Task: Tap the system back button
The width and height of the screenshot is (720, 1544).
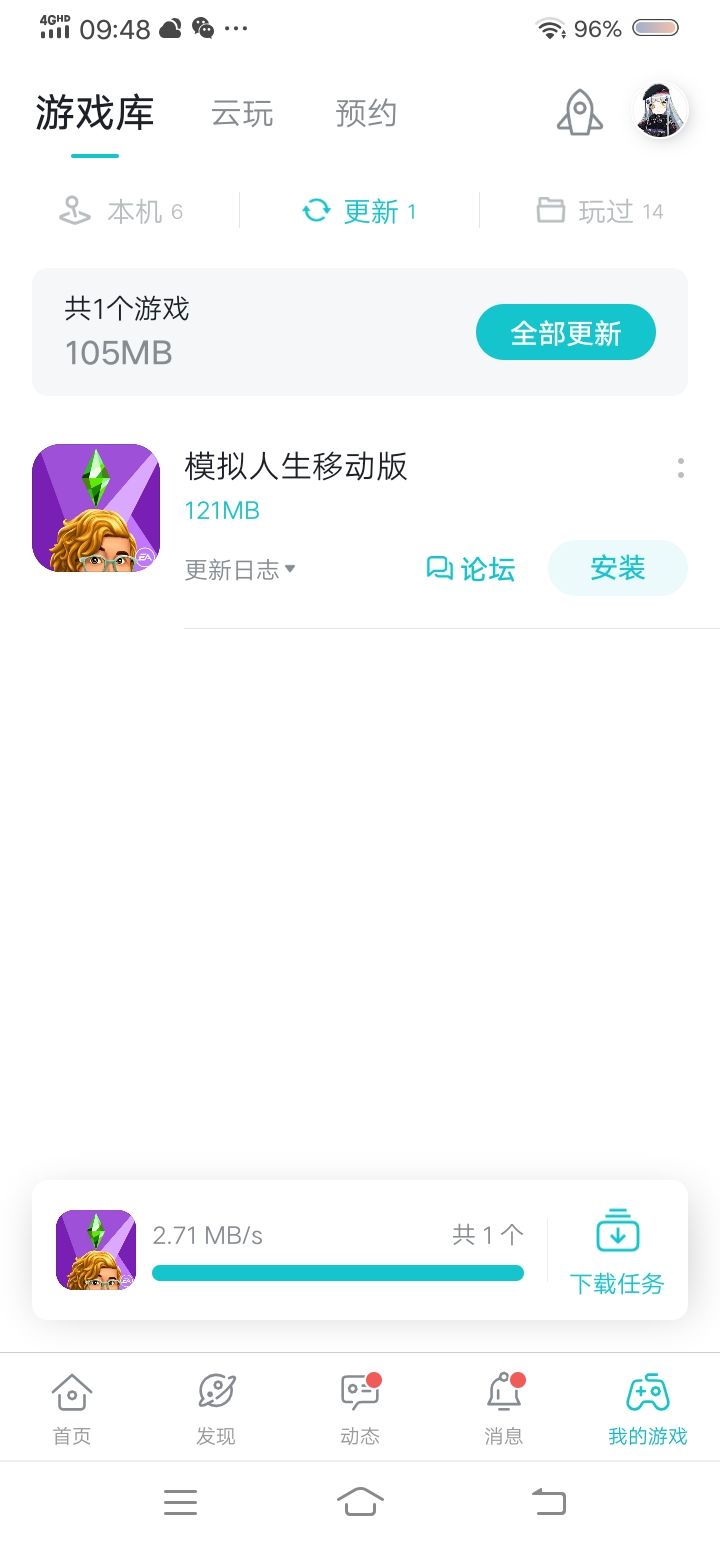Action: [x=548, y=1501]
